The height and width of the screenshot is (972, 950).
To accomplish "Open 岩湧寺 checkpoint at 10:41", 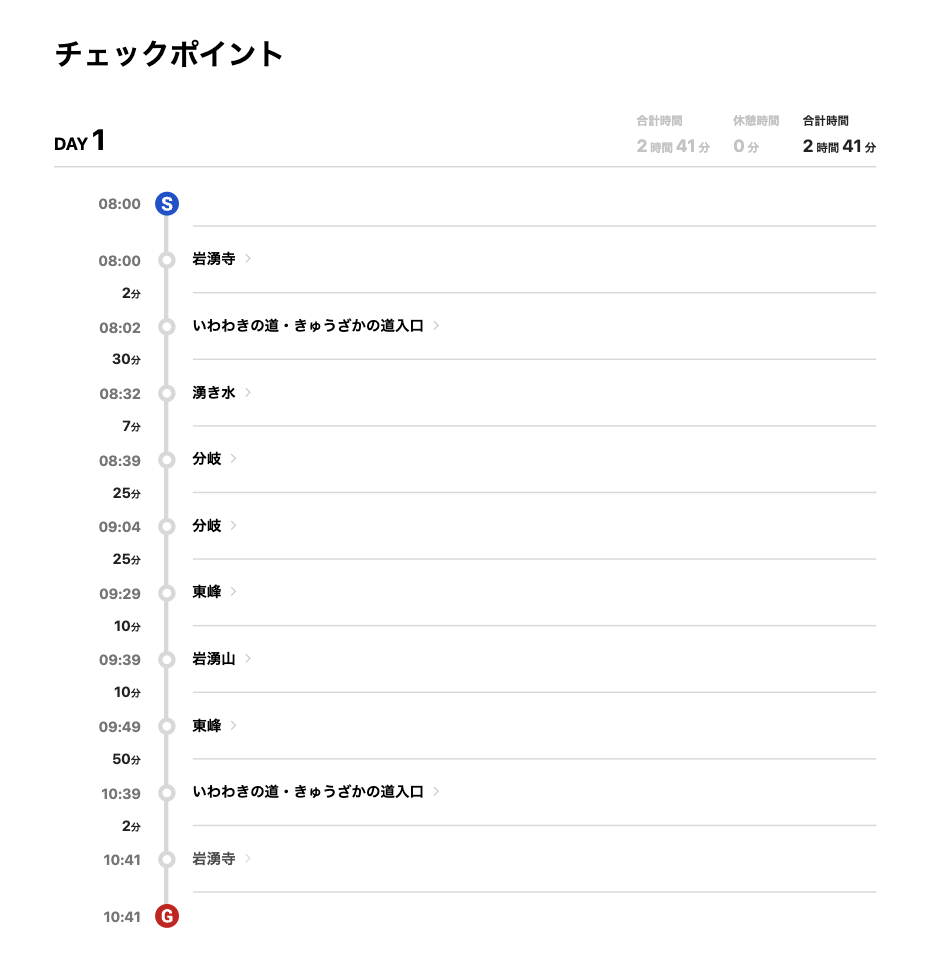I will point(214,858).
